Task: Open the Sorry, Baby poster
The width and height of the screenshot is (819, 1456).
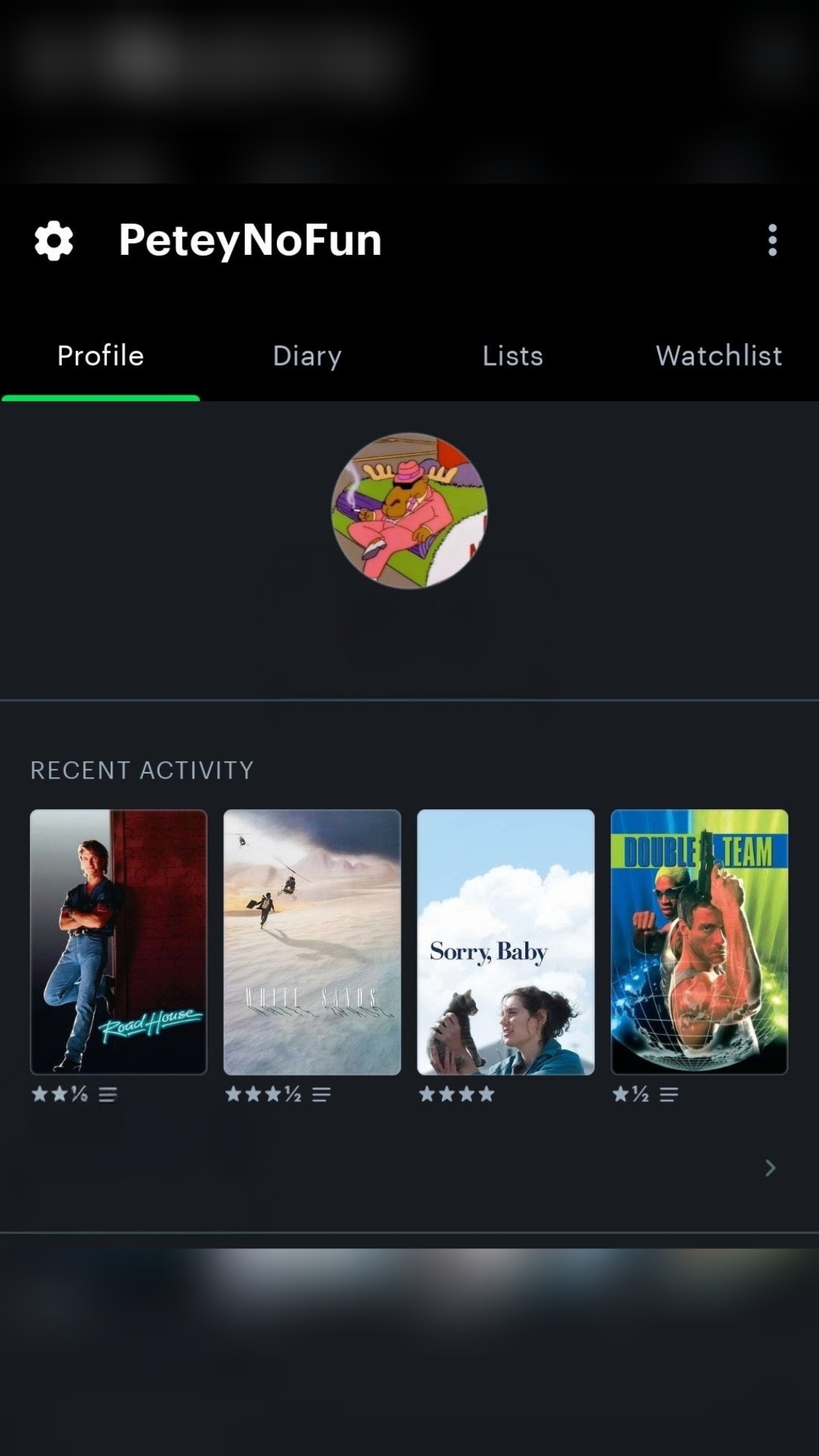Action: point(506,942)
